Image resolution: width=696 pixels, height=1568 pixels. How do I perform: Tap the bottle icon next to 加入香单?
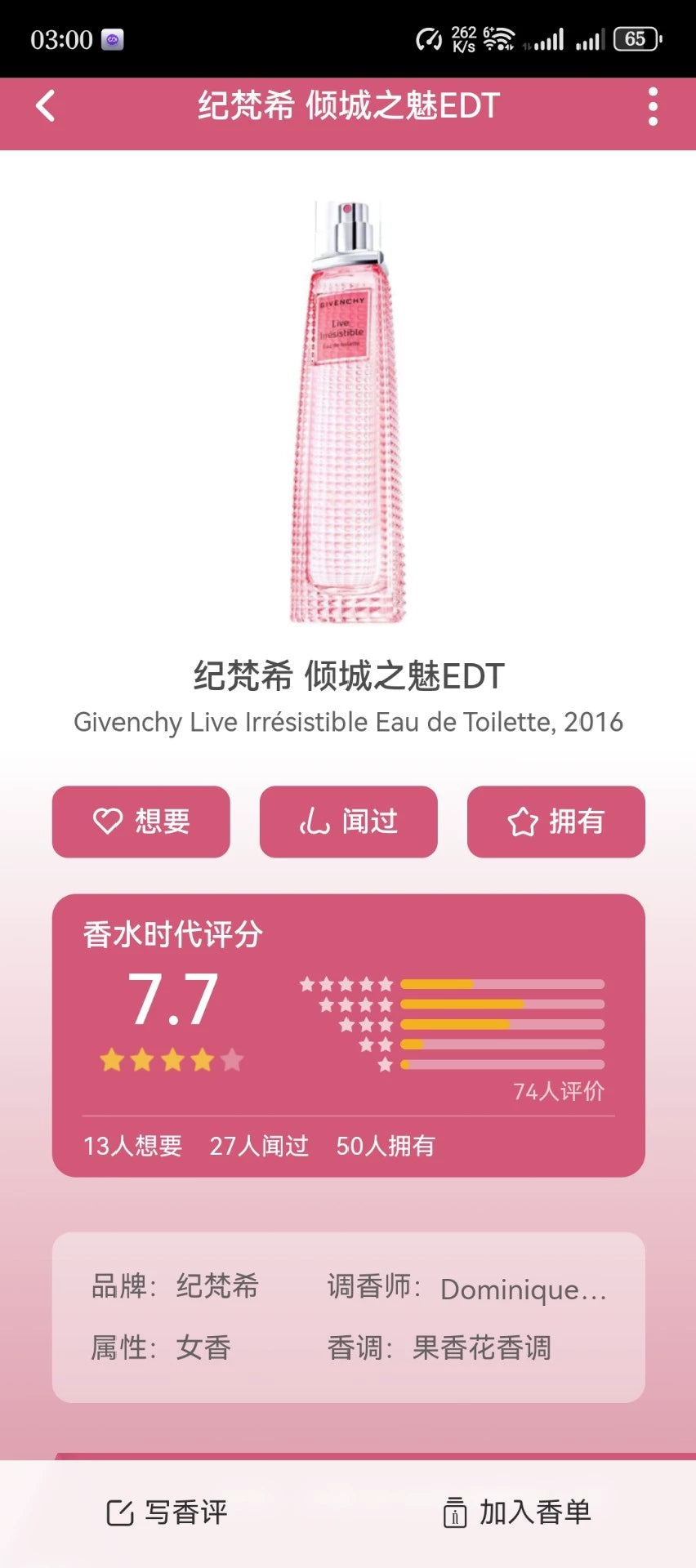click(x=454, y=1510)
